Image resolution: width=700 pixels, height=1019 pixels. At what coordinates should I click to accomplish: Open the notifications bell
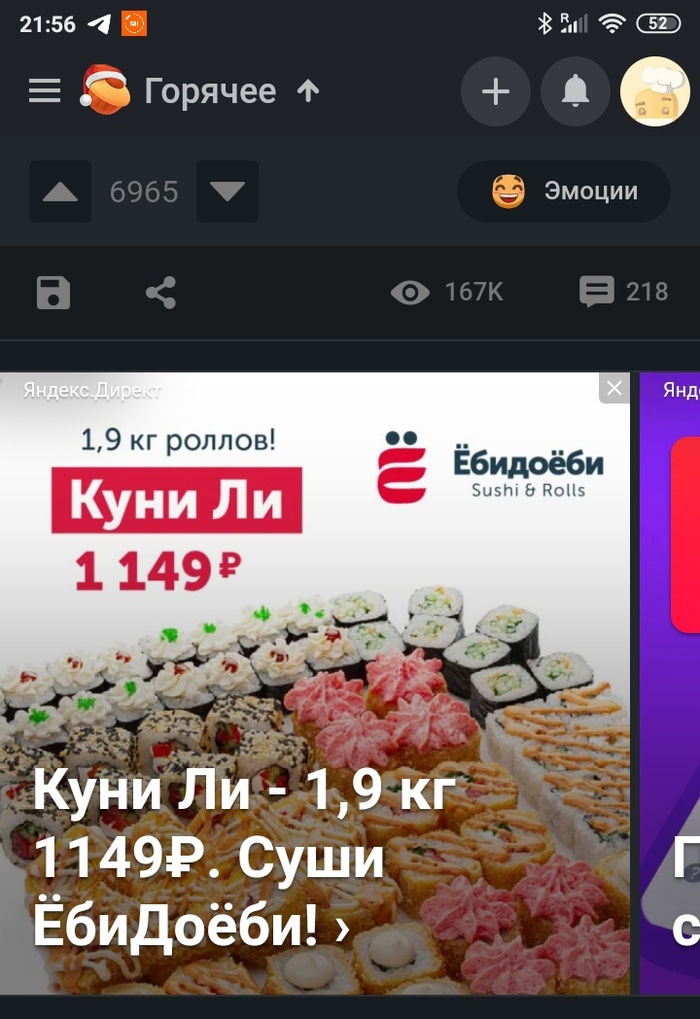[575, 92]
